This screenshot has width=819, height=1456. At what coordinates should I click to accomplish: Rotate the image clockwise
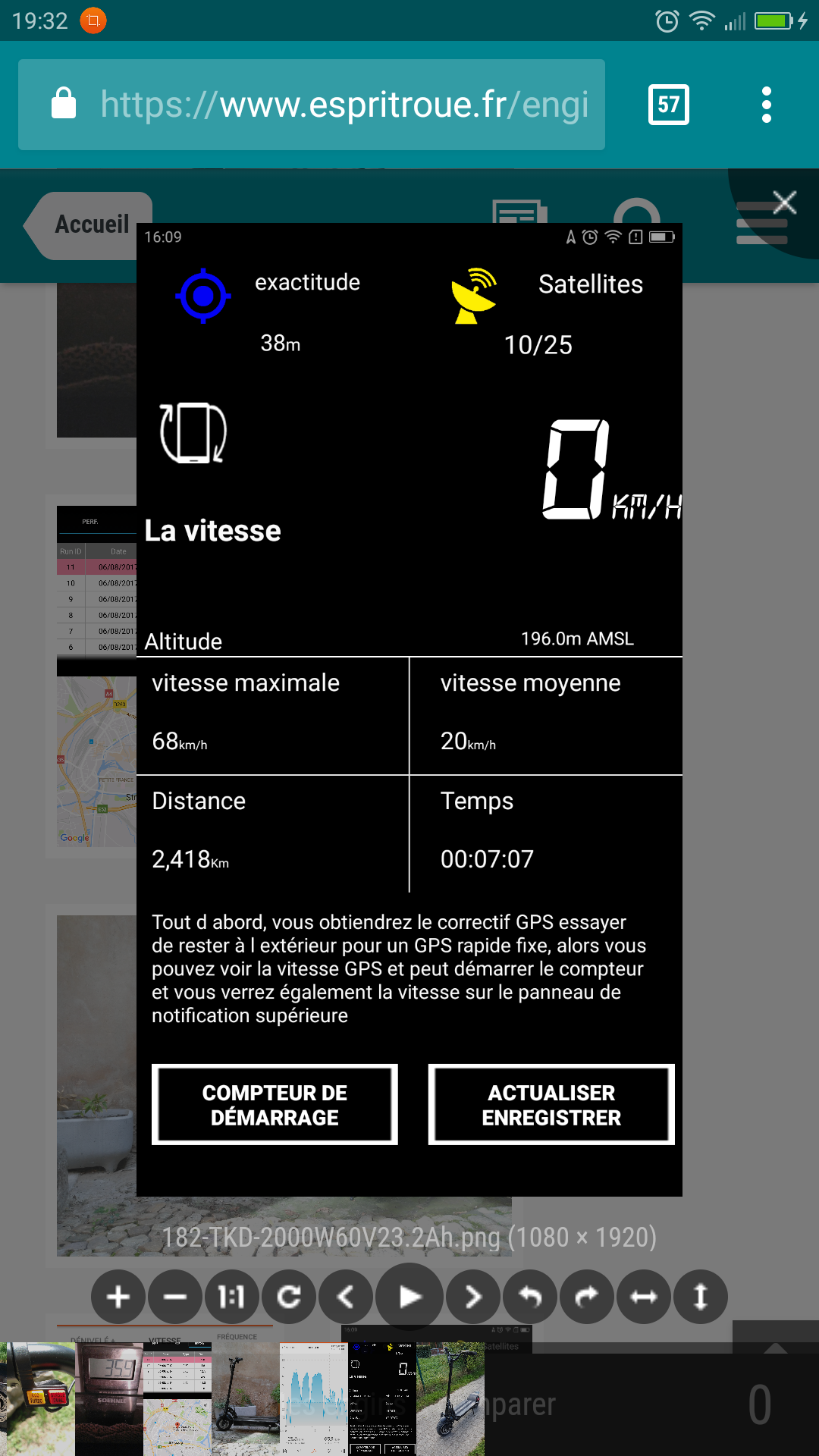(x=587, y=1297)
